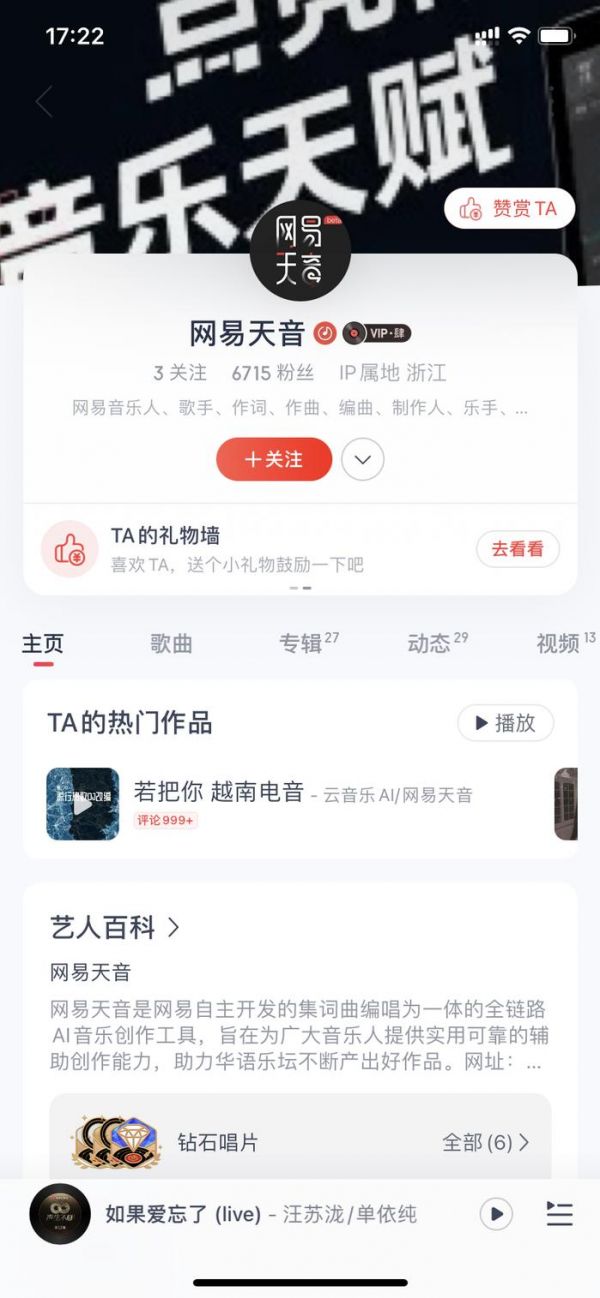Screen dimensions: 600x1298
Task: Open the 去看看 gift wall button
Action: (x=517, y=549)
